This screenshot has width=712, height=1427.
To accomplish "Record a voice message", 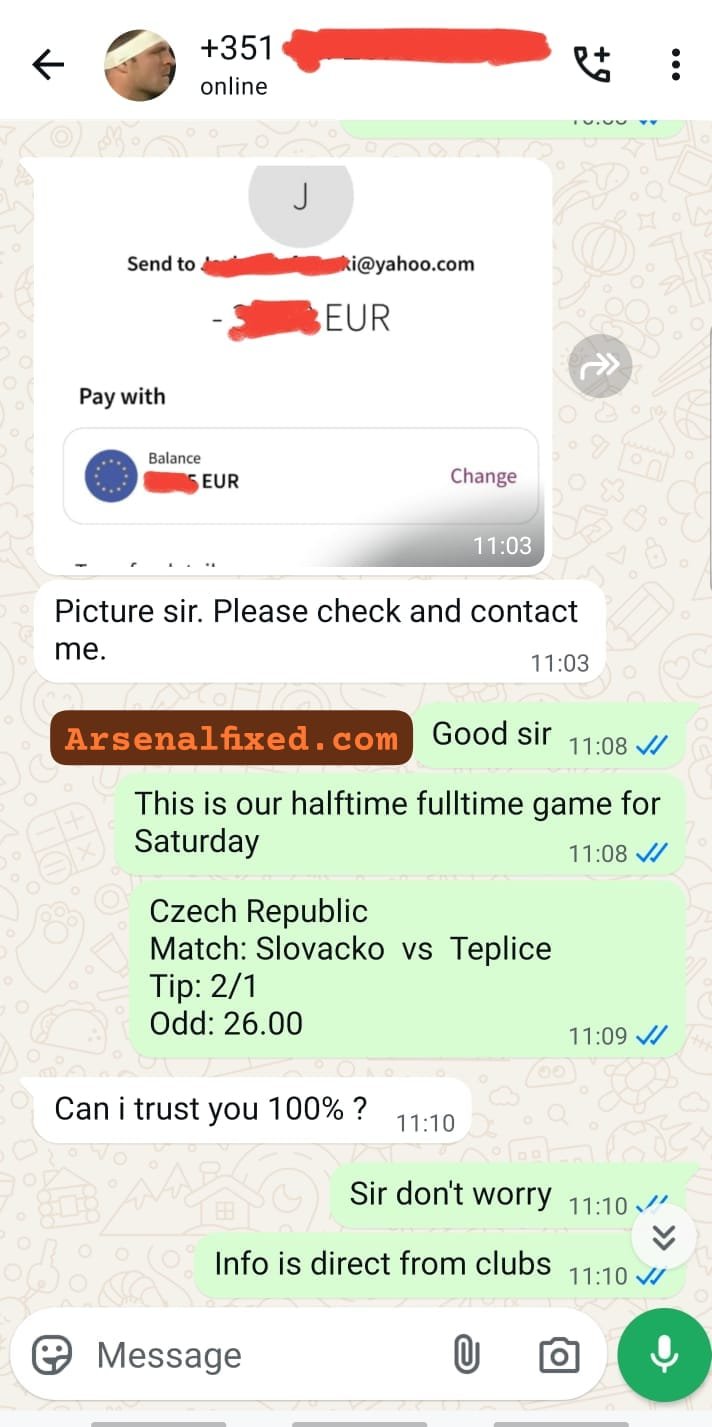I will [x=664, y=1355].
